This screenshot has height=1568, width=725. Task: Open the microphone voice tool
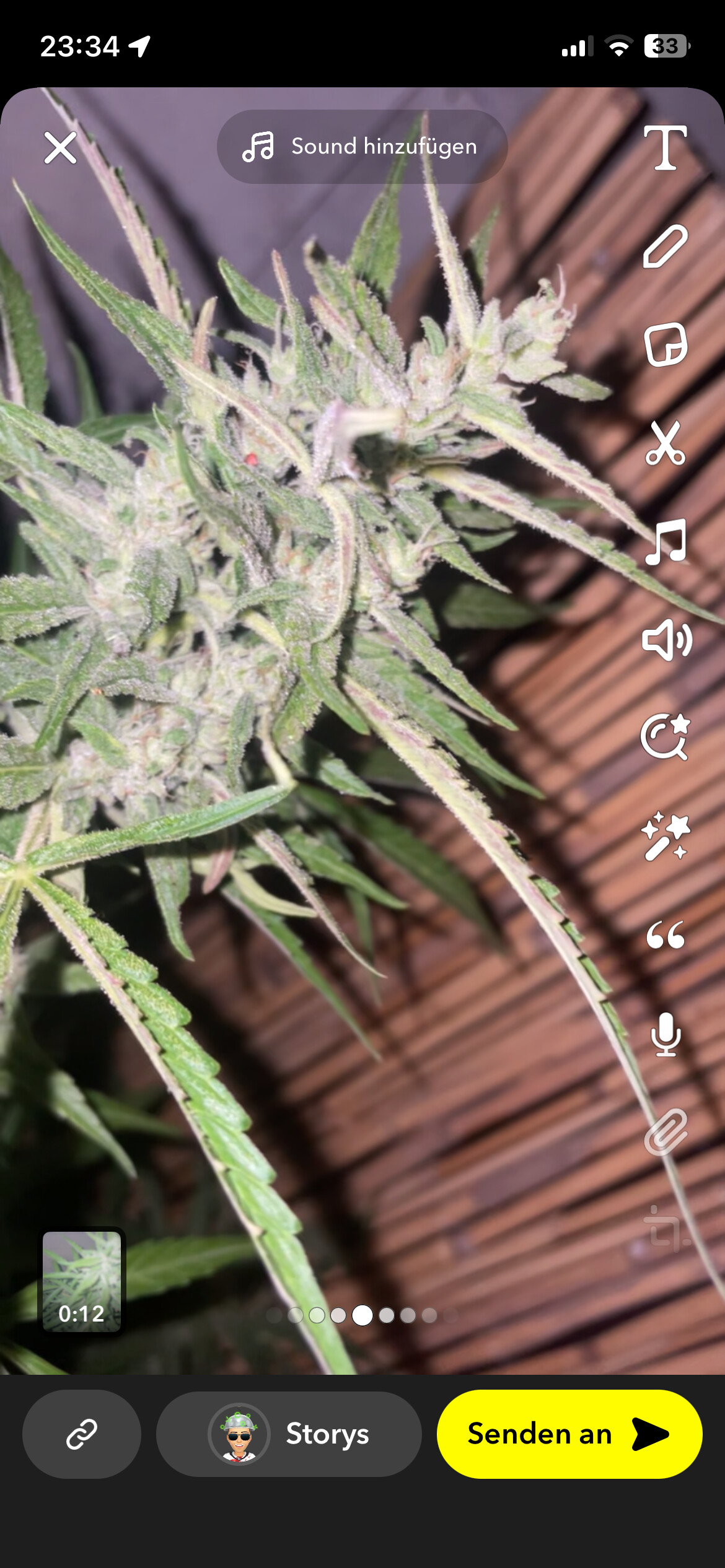coord(665,1034)
